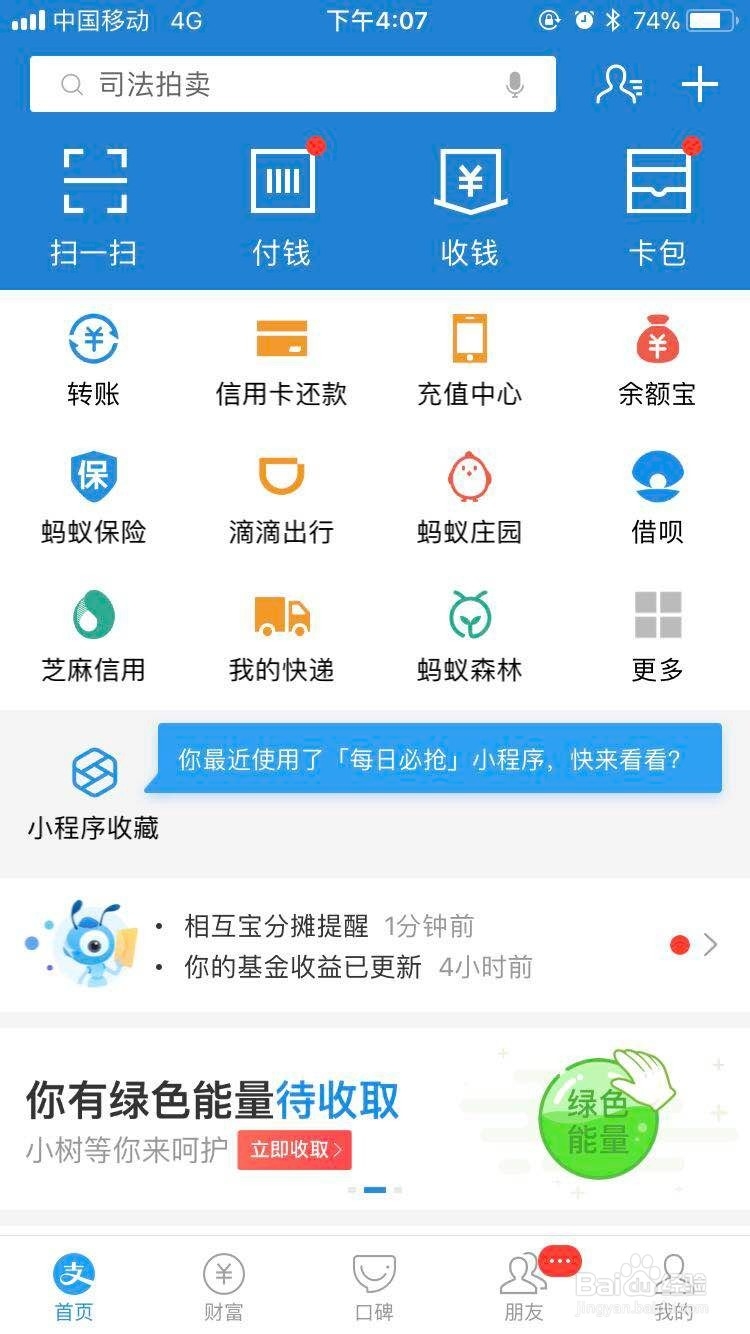Add contacts via the person icon
Screen dimensions: 750x1334
[618, 85]
